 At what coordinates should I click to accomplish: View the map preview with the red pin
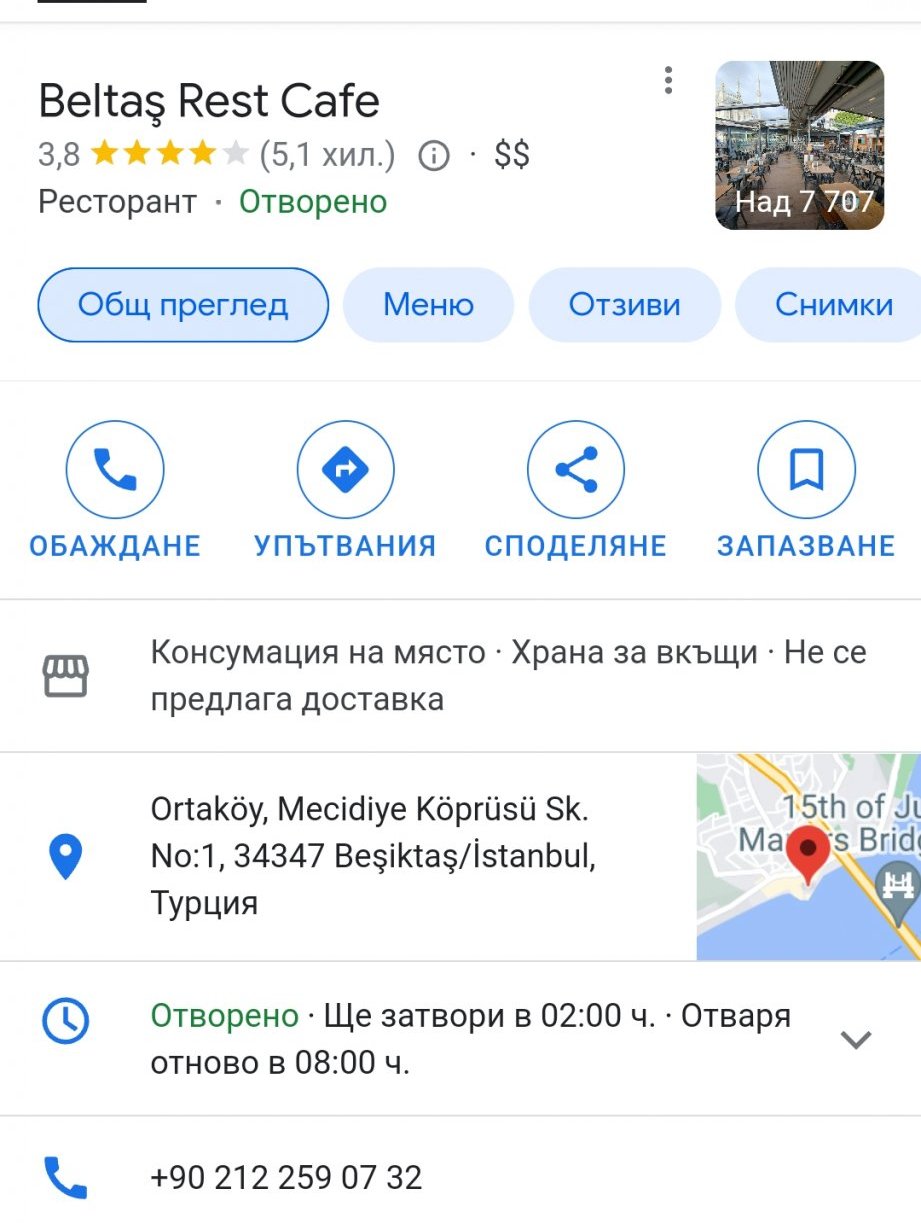pos(808,857)
